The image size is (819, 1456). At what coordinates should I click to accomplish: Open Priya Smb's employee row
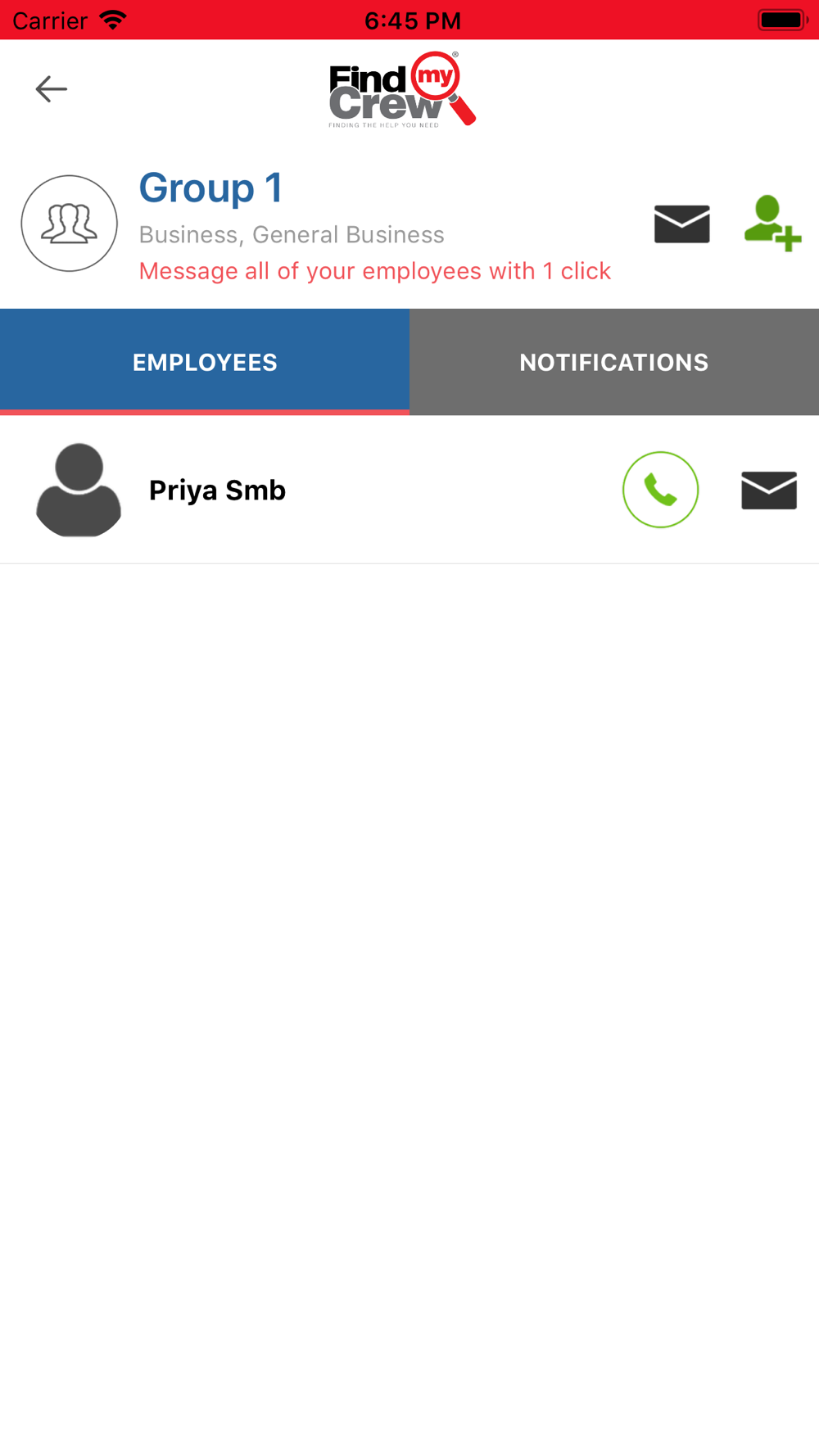tap(409, 490)
